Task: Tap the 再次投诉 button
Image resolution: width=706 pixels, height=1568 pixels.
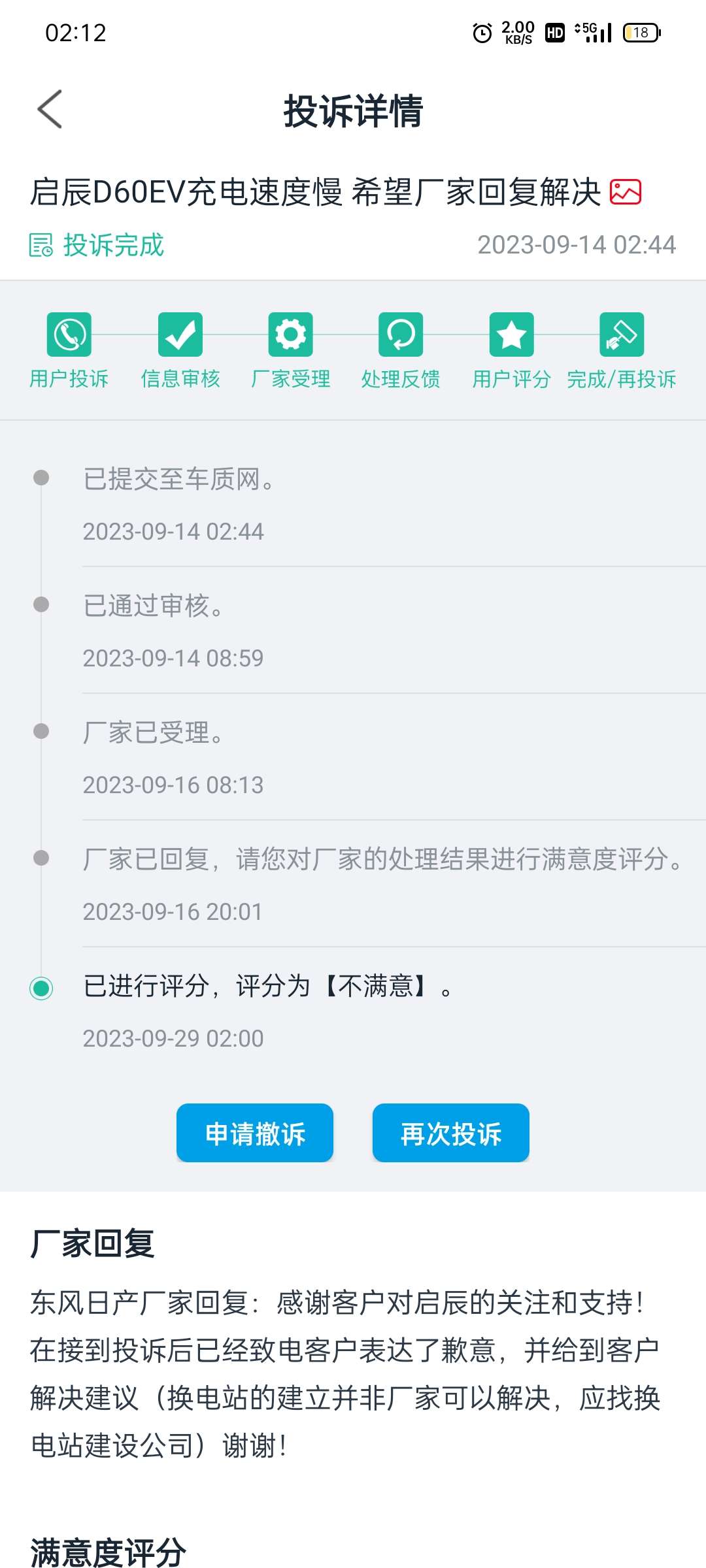Action: [450, 1133]
